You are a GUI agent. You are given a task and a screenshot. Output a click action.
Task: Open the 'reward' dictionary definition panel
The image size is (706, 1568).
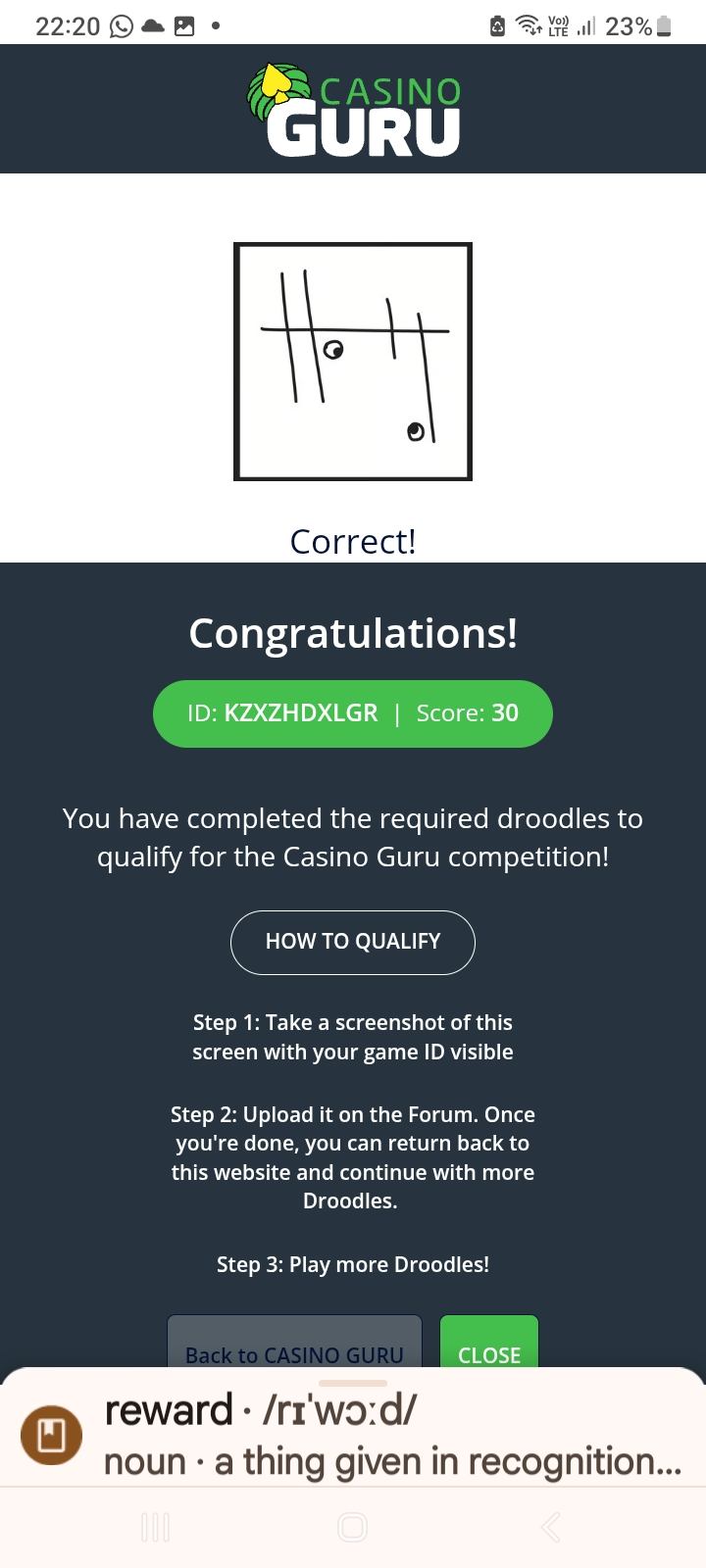[x=392, y=1435]
